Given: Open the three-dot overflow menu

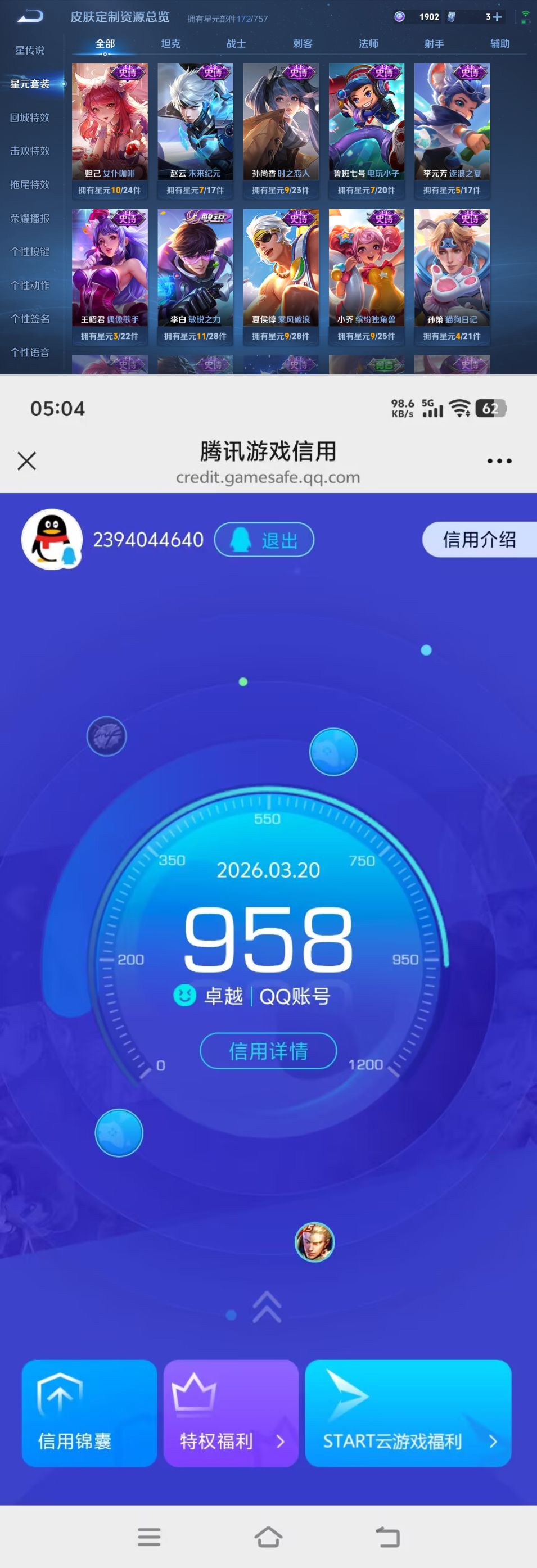Looking at the screenshot, I should click(x=499, y=462).
